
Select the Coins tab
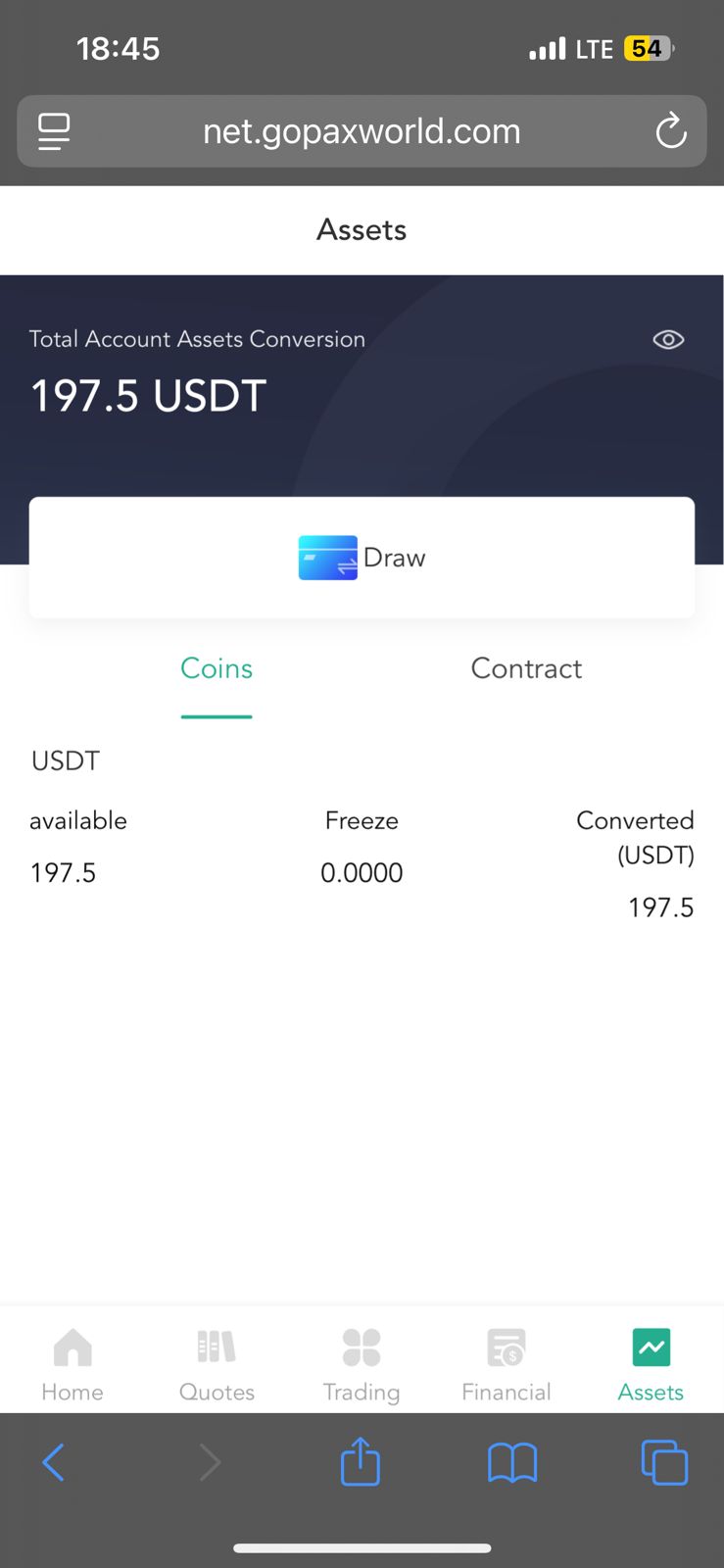tap(217, 668)
